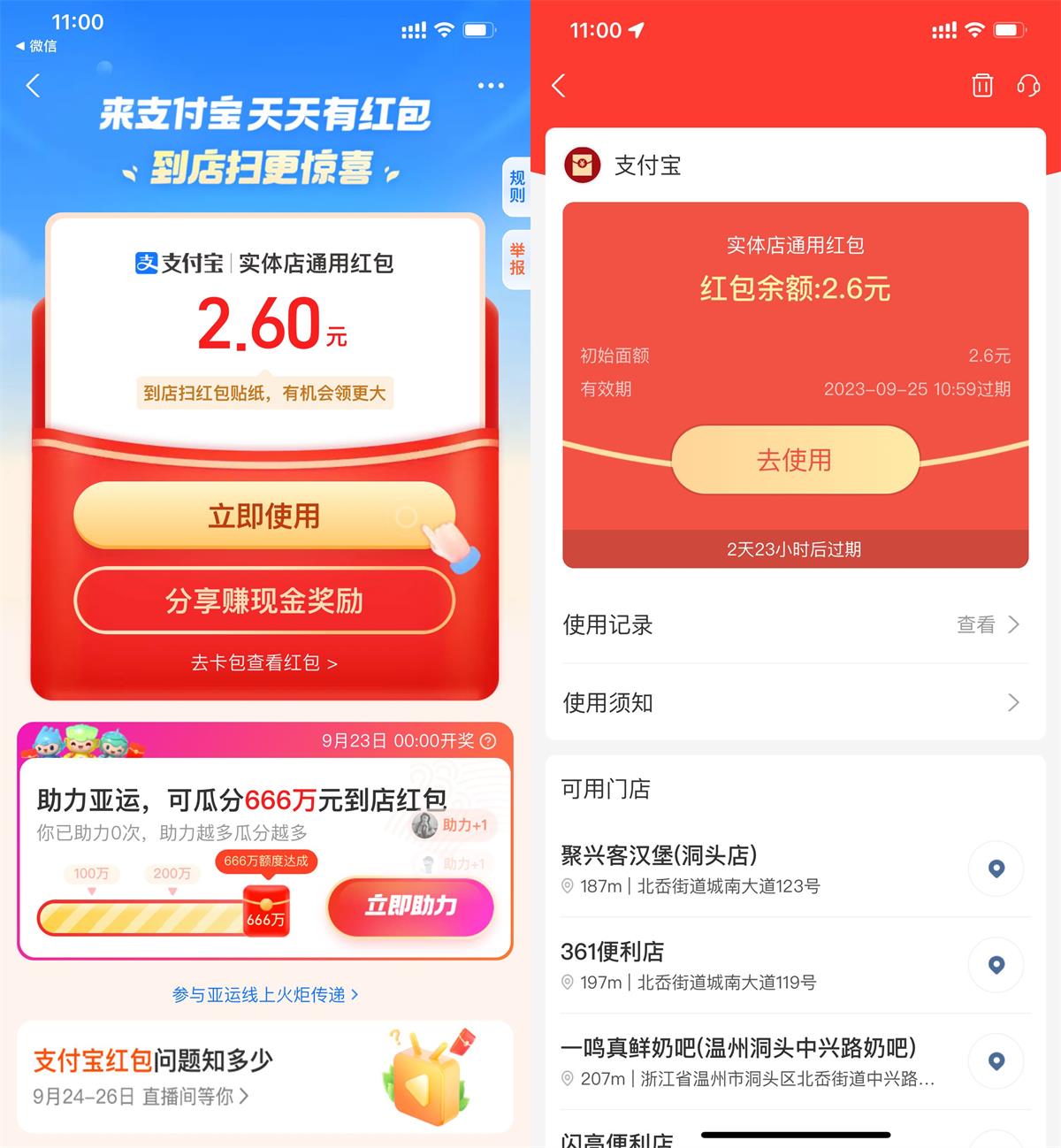Tap the 立即使用 button
This screenshot has width=1061, height=1148.
[x=264, y=516]
